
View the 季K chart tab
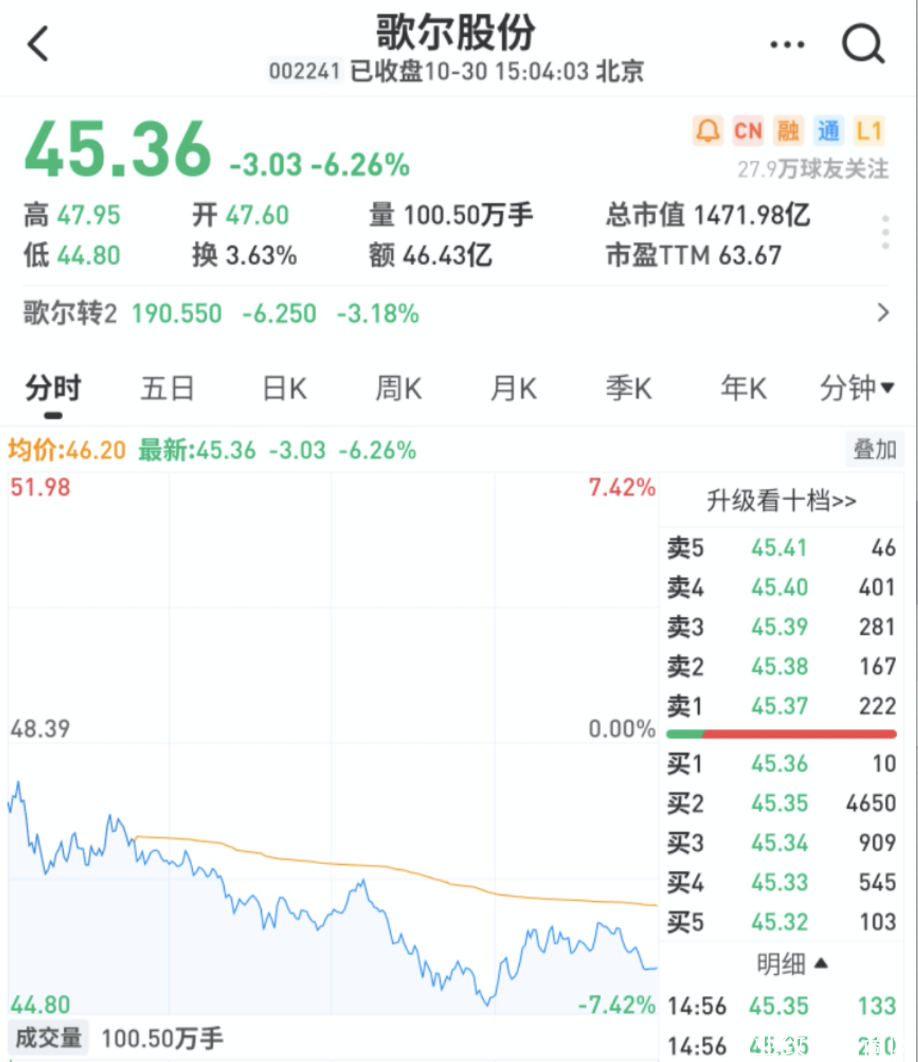click(628, 388)
